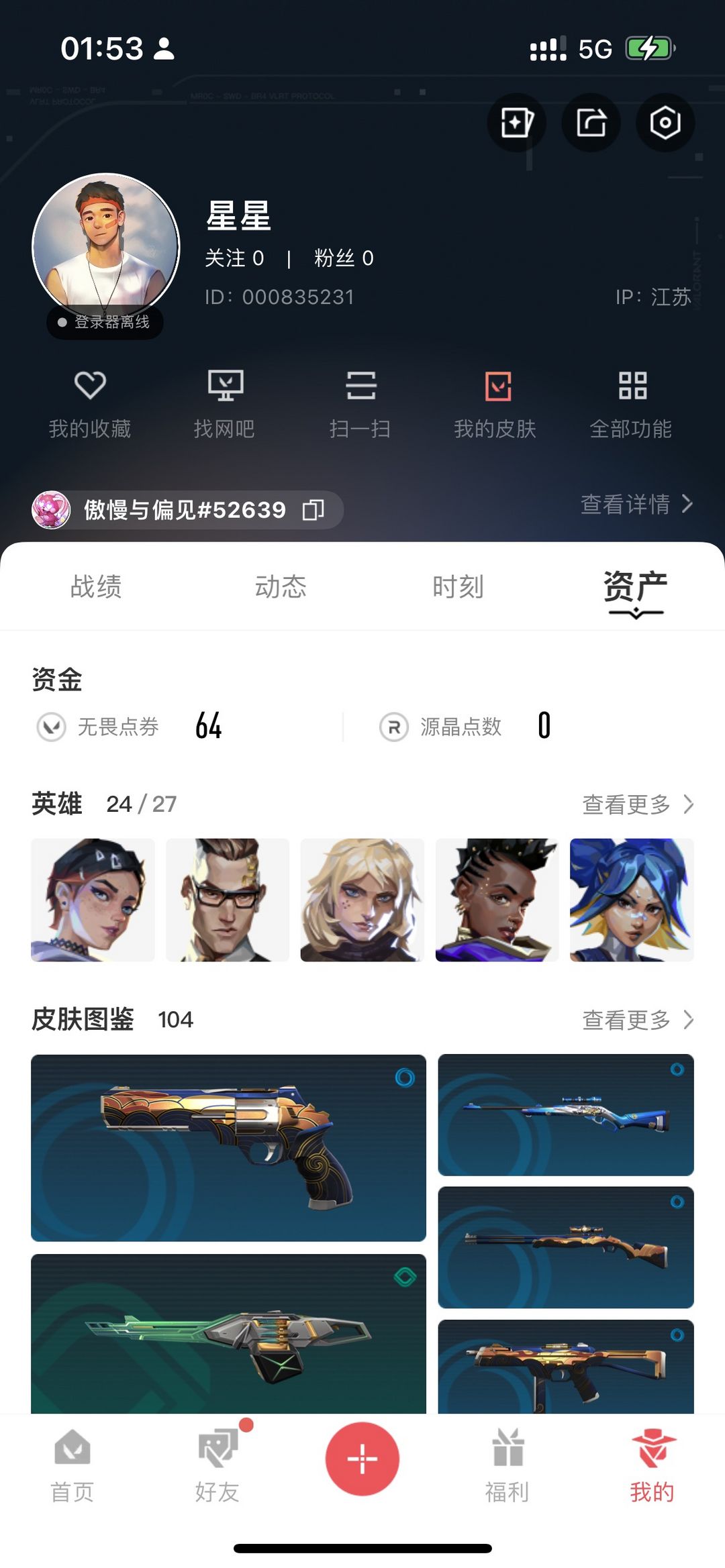Open the card edit icon with sparkle

coord(516,123)
